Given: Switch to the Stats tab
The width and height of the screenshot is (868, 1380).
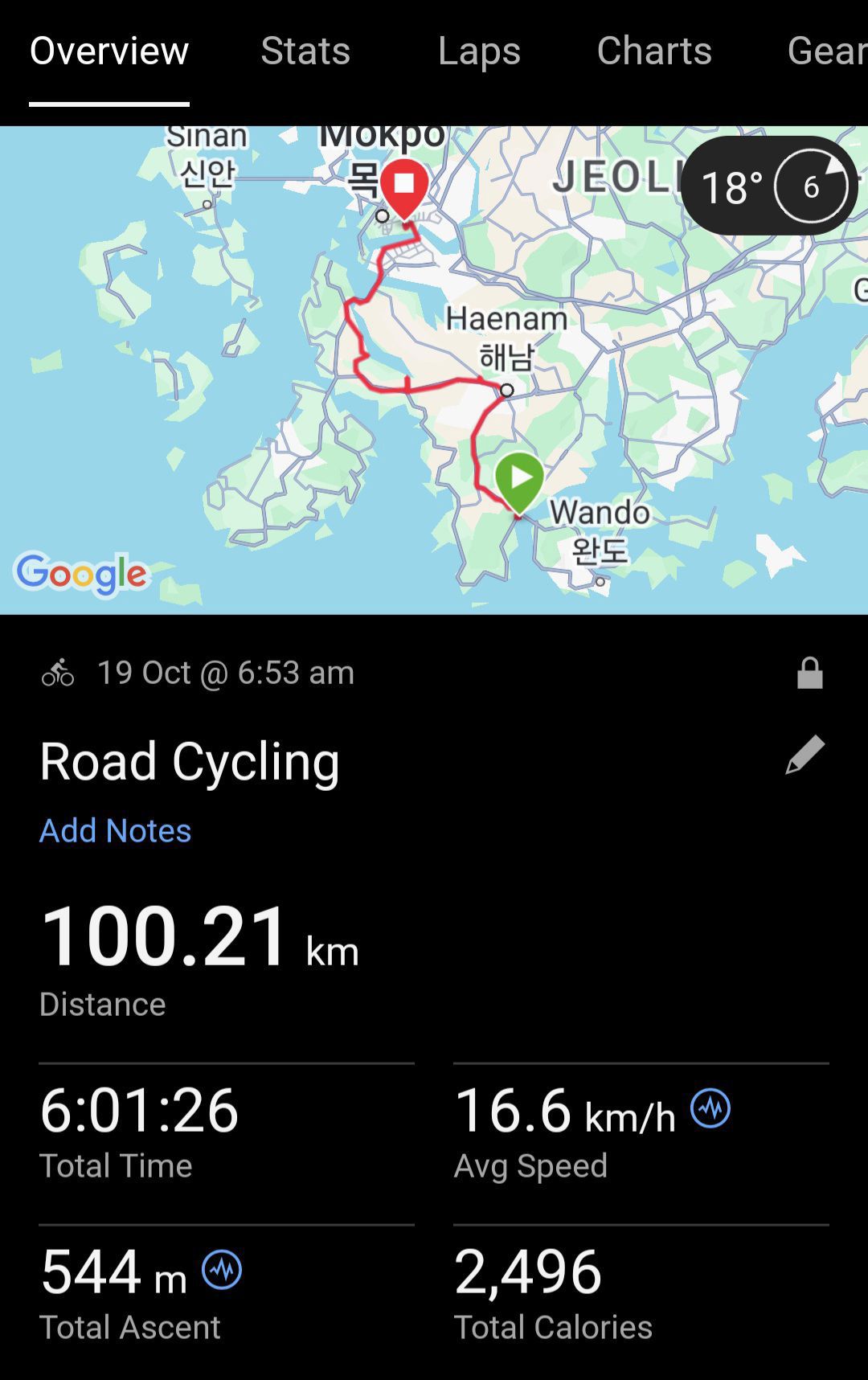Looking at the screenshot, I should point(305,51).
